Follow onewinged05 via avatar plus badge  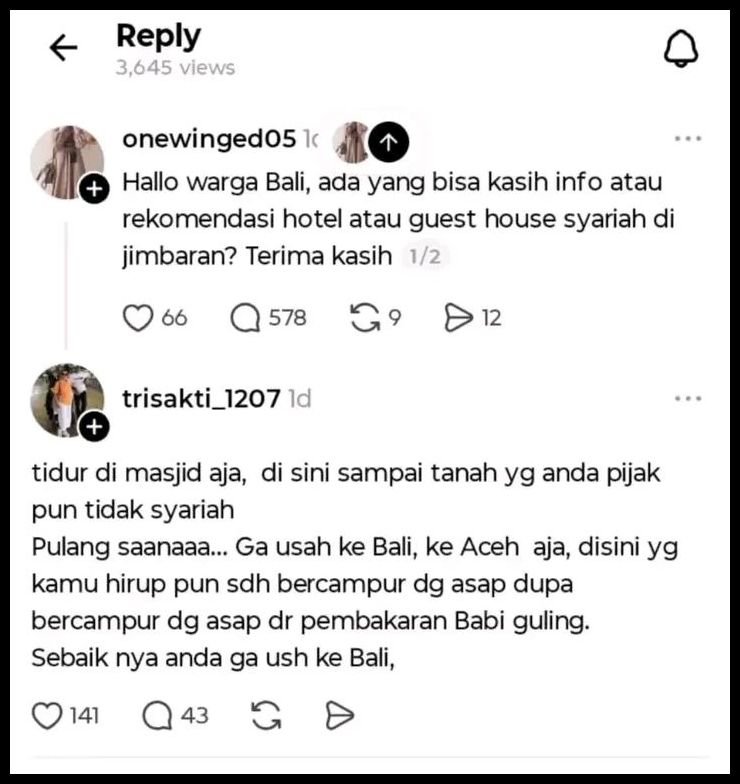[94, 188]
